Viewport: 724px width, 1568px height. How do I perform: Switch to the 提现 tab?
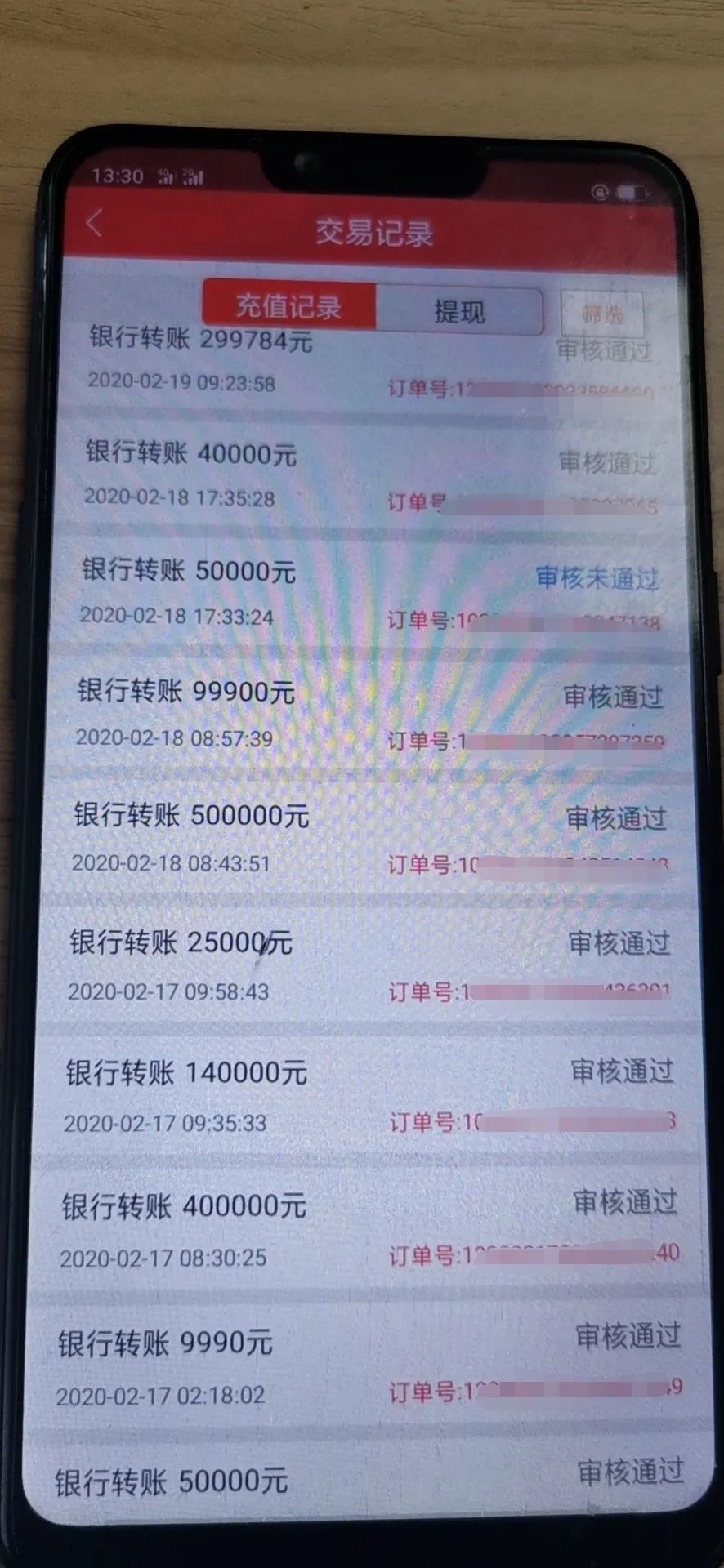click(459, 311)
